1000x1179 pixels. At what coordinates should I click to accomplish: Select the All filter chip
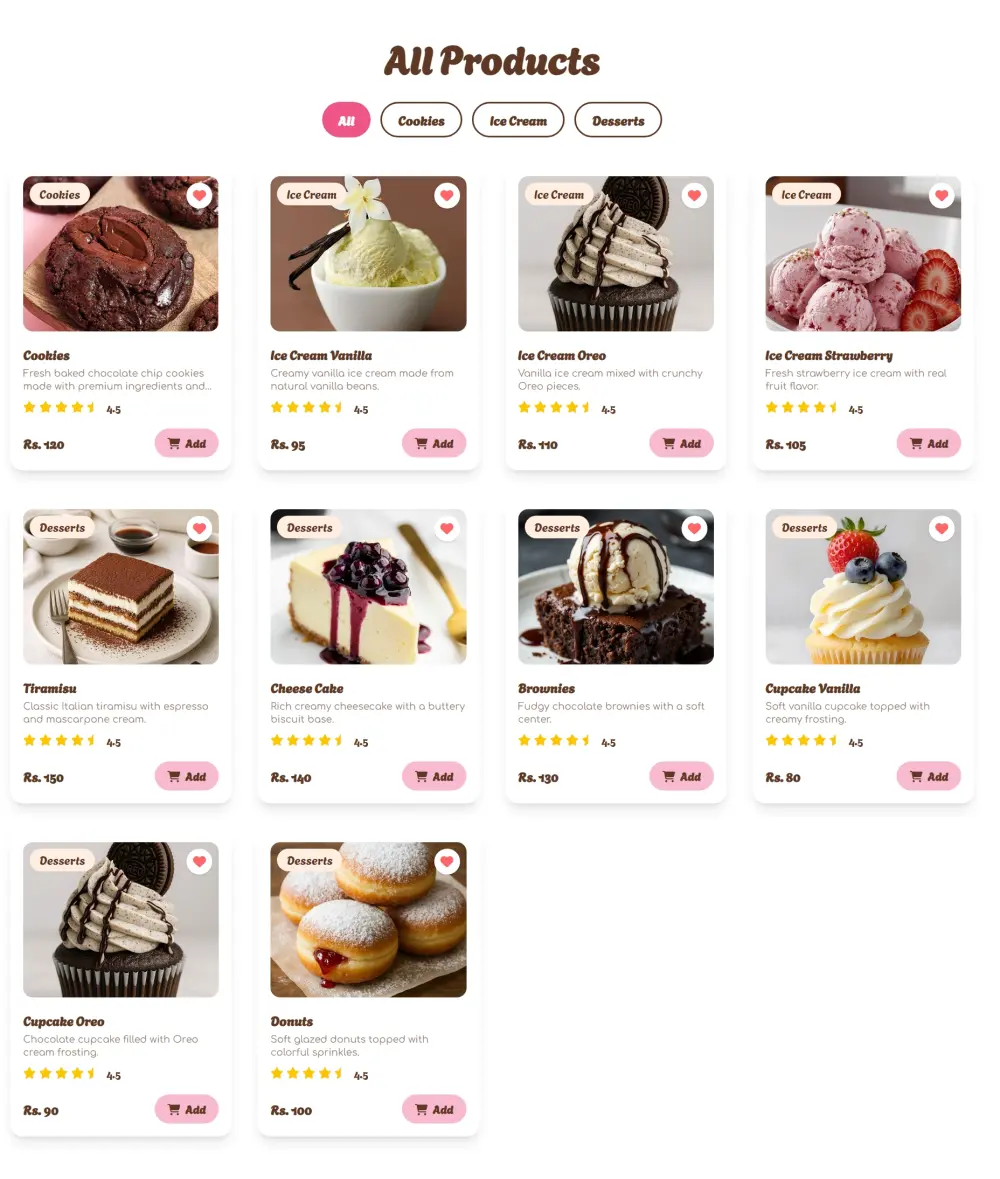point(346,120)
